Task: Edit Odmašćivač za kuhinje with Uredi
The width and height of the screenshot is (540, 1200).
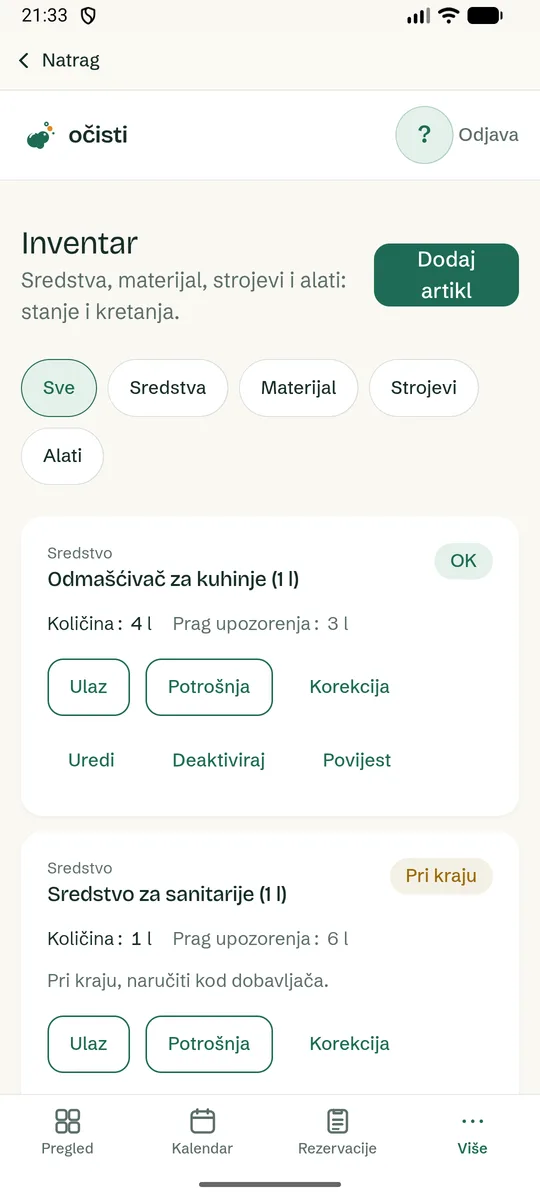Action: (91, 760)
